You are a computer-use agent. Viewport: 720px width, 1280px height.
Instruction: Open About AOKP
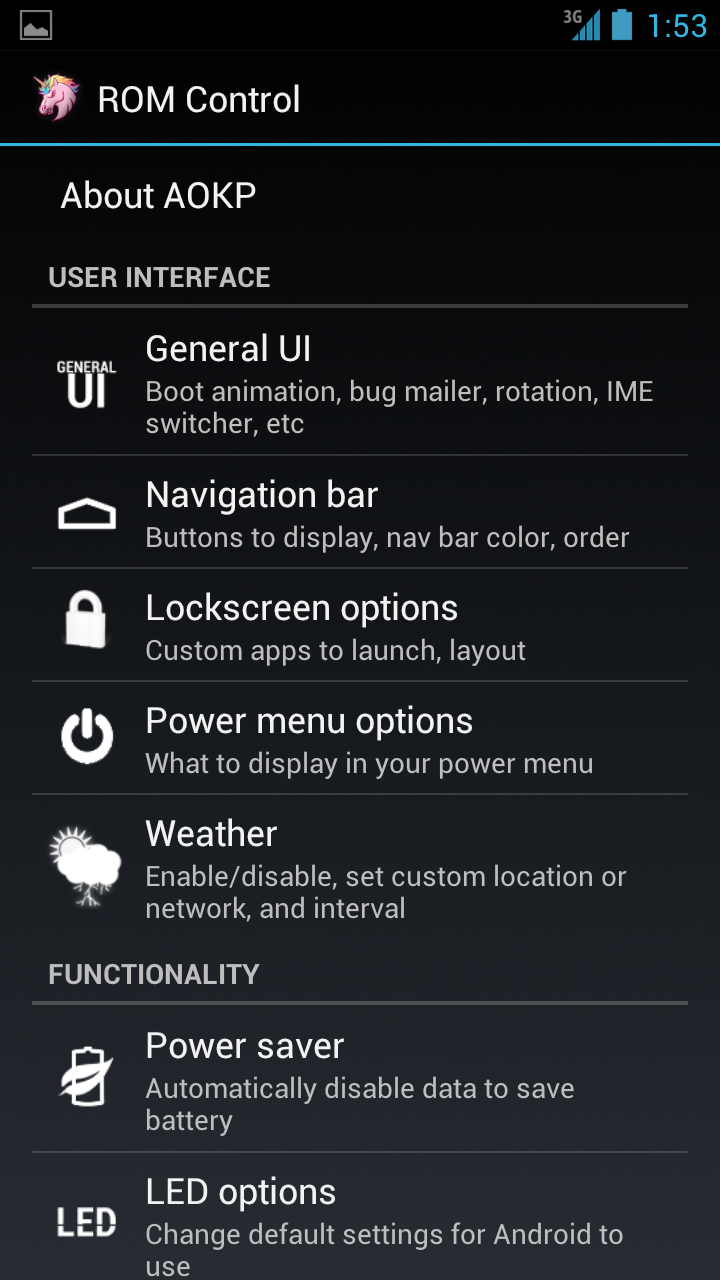coord(159,196)
